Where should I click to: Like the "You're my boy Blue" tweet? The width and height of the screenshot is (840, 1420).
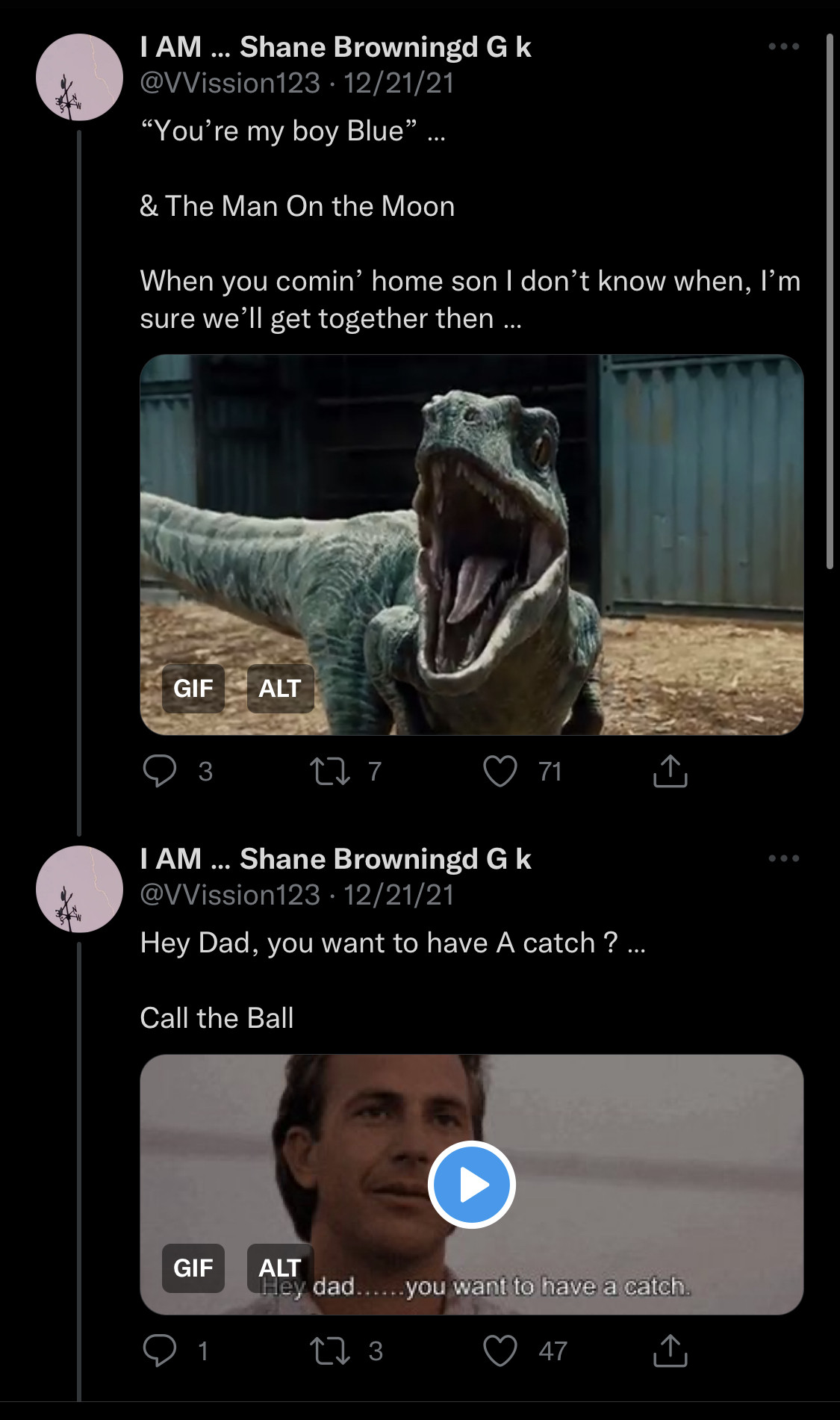[500, 771]
